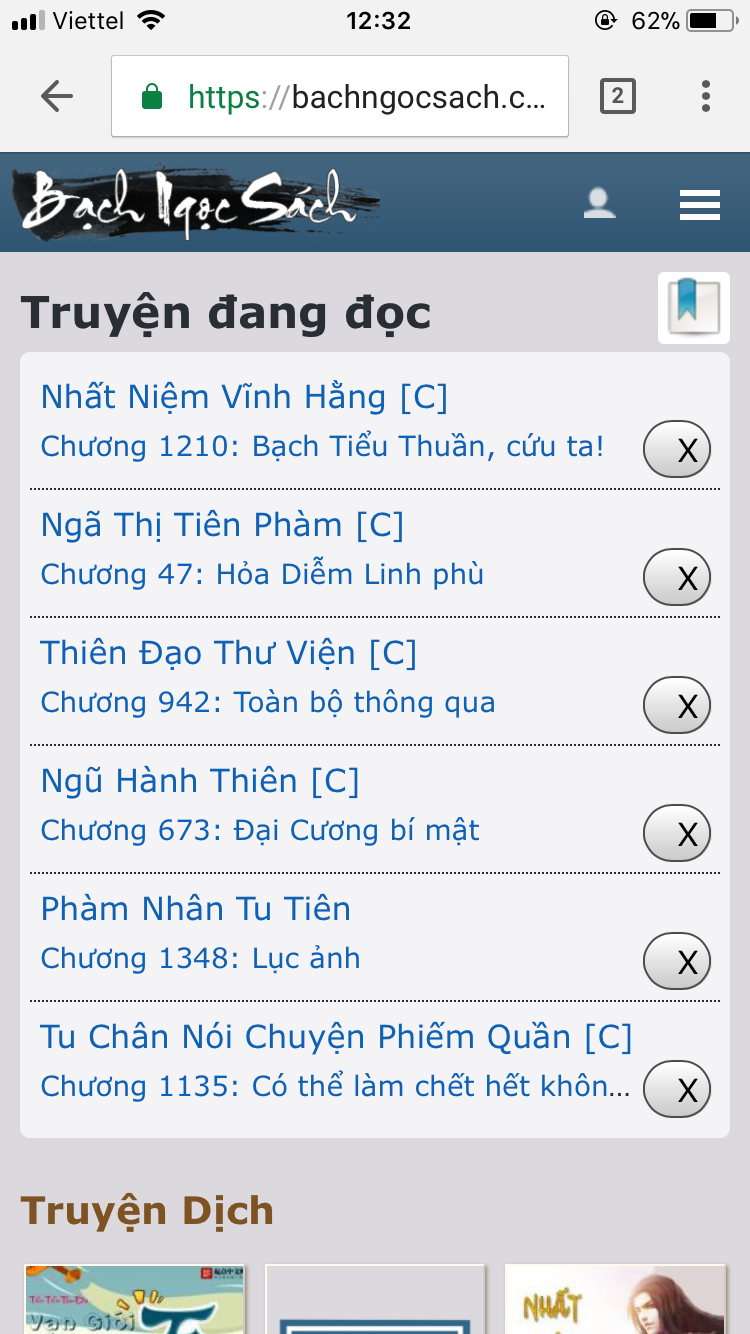
Task: Tap the URL address bar
Action: pos(340,96)
